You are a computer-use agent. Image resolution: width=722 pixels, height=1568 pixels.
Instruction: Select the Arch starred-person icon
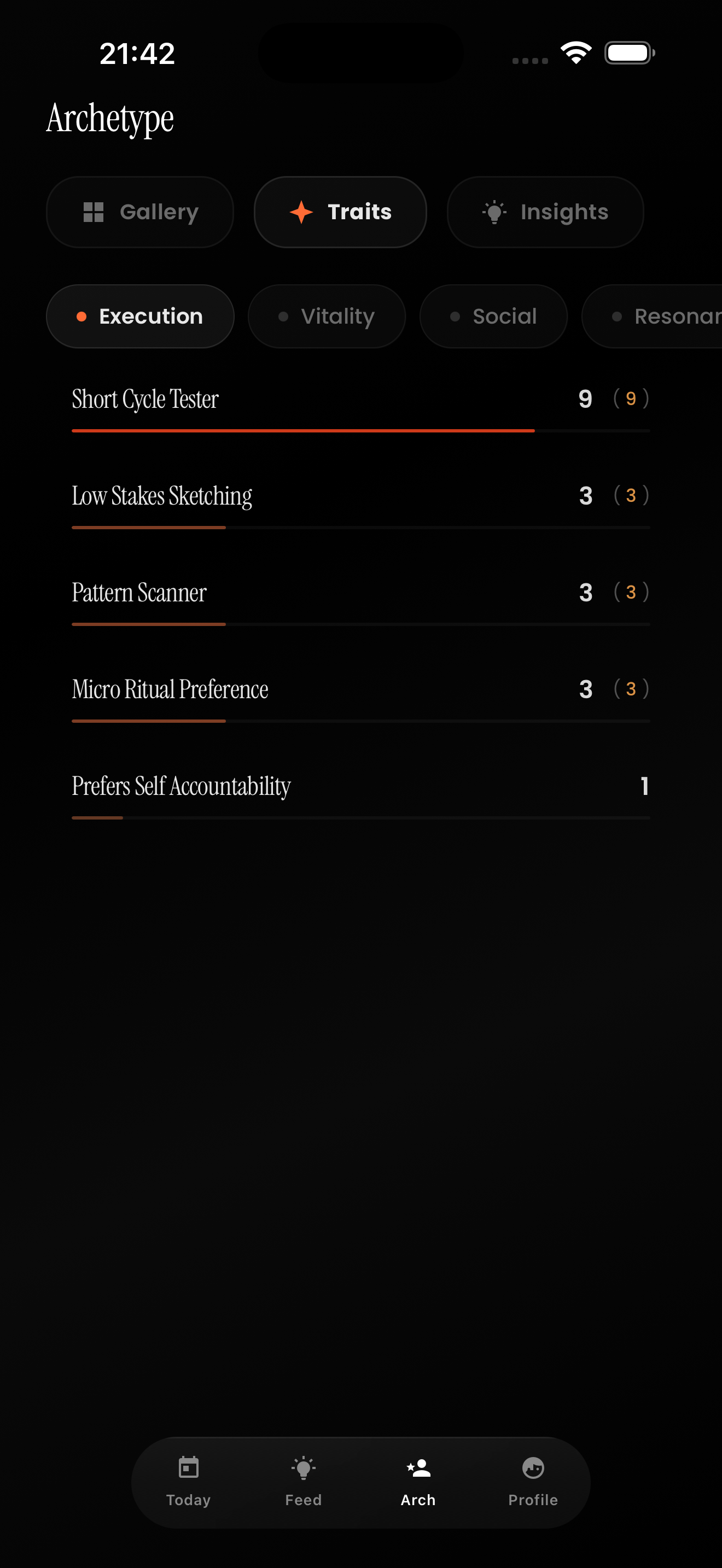point(418,1466)
